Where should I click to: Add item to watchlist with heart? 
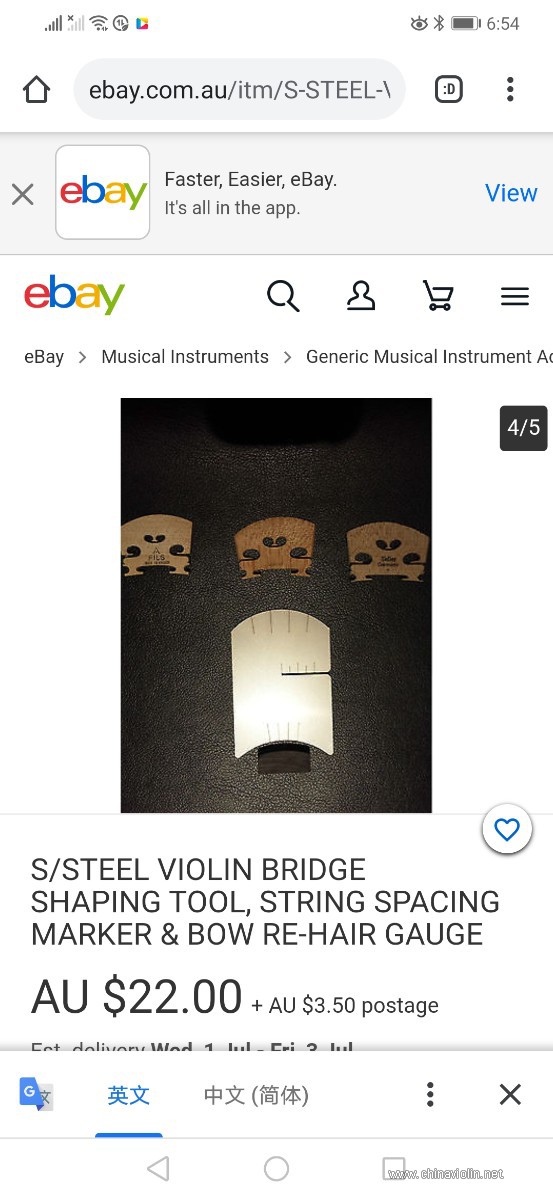(507, 830)
